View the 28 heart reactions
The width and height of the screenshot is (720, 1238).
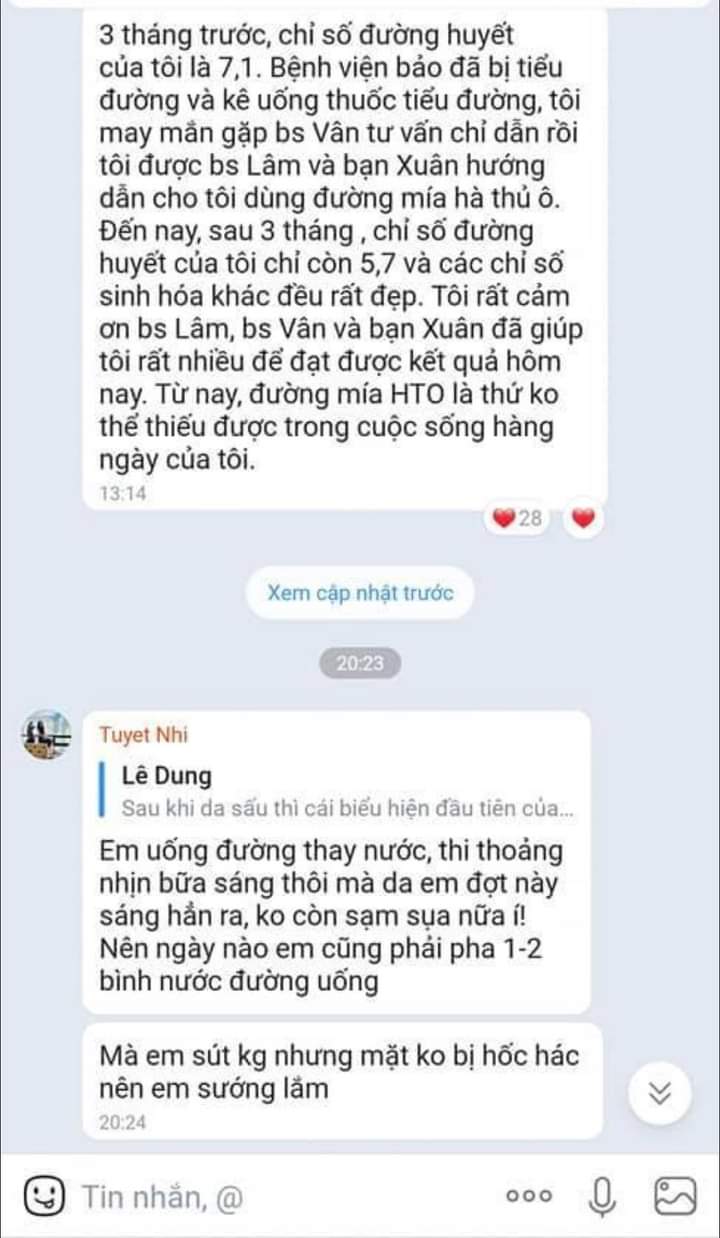click(518, 518)
